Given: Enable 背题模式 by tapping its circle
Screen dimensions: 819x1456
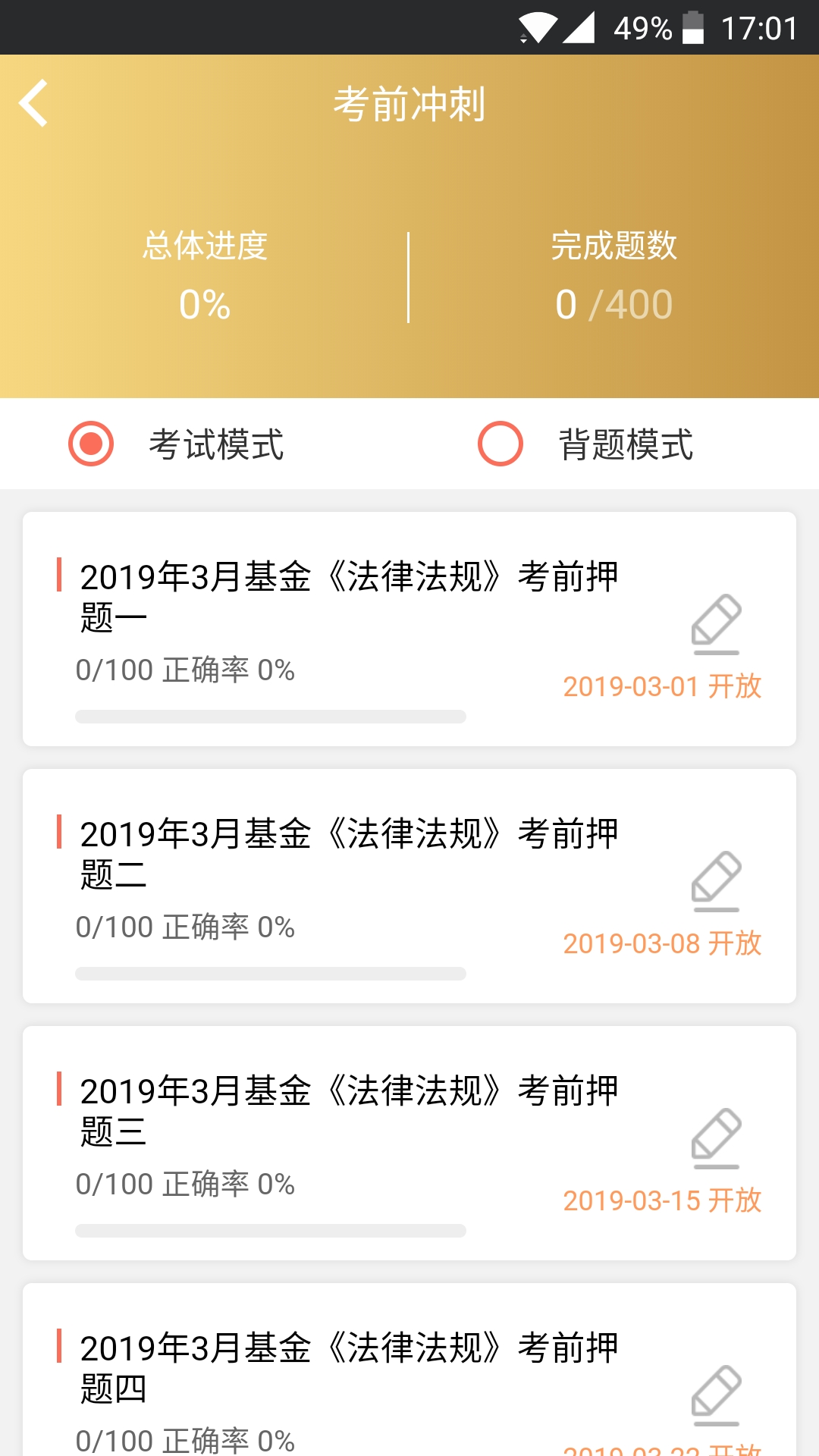Looking at the screenshot, I should point(500,444).
